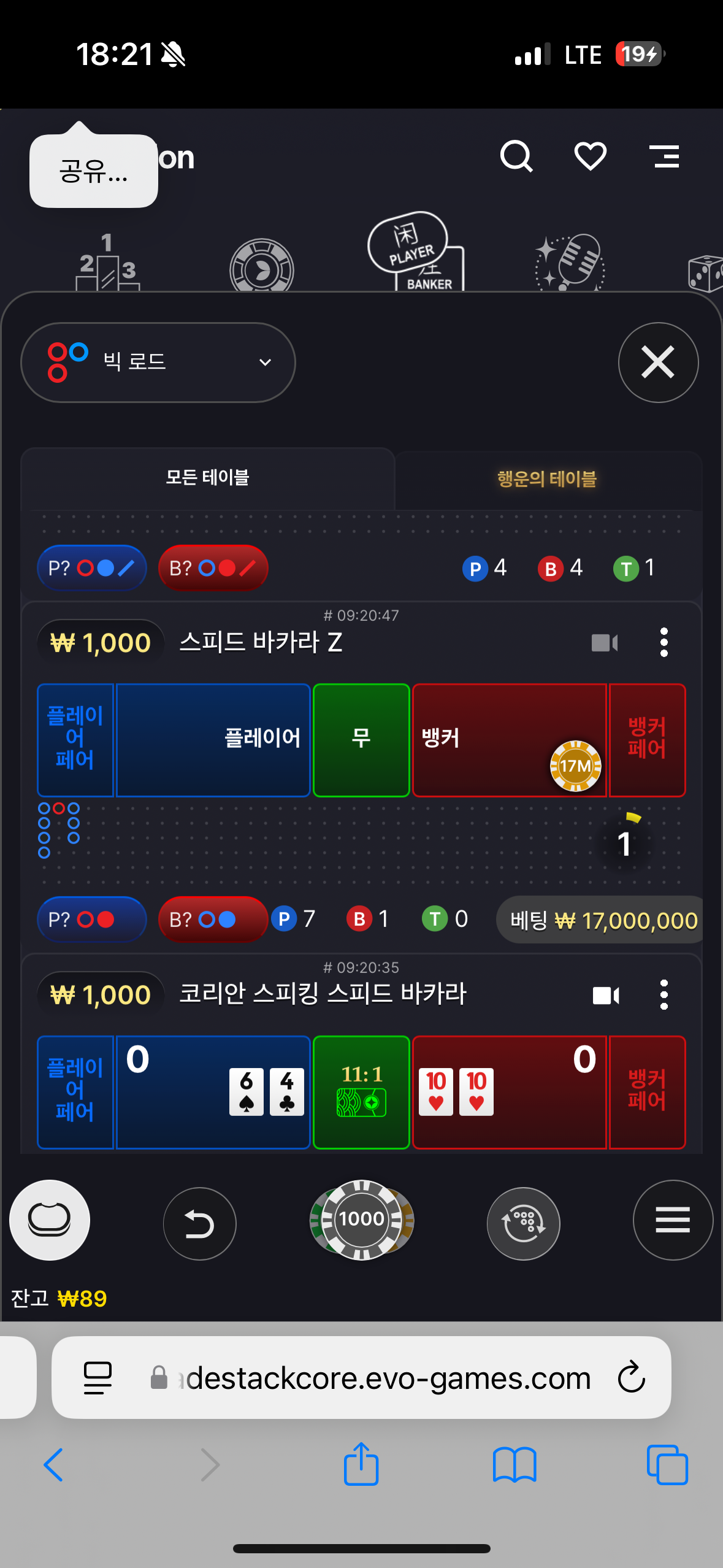
Task: Bet on 무 (tie) in 스피드 바카라 Z
Action: coord(361,740)
